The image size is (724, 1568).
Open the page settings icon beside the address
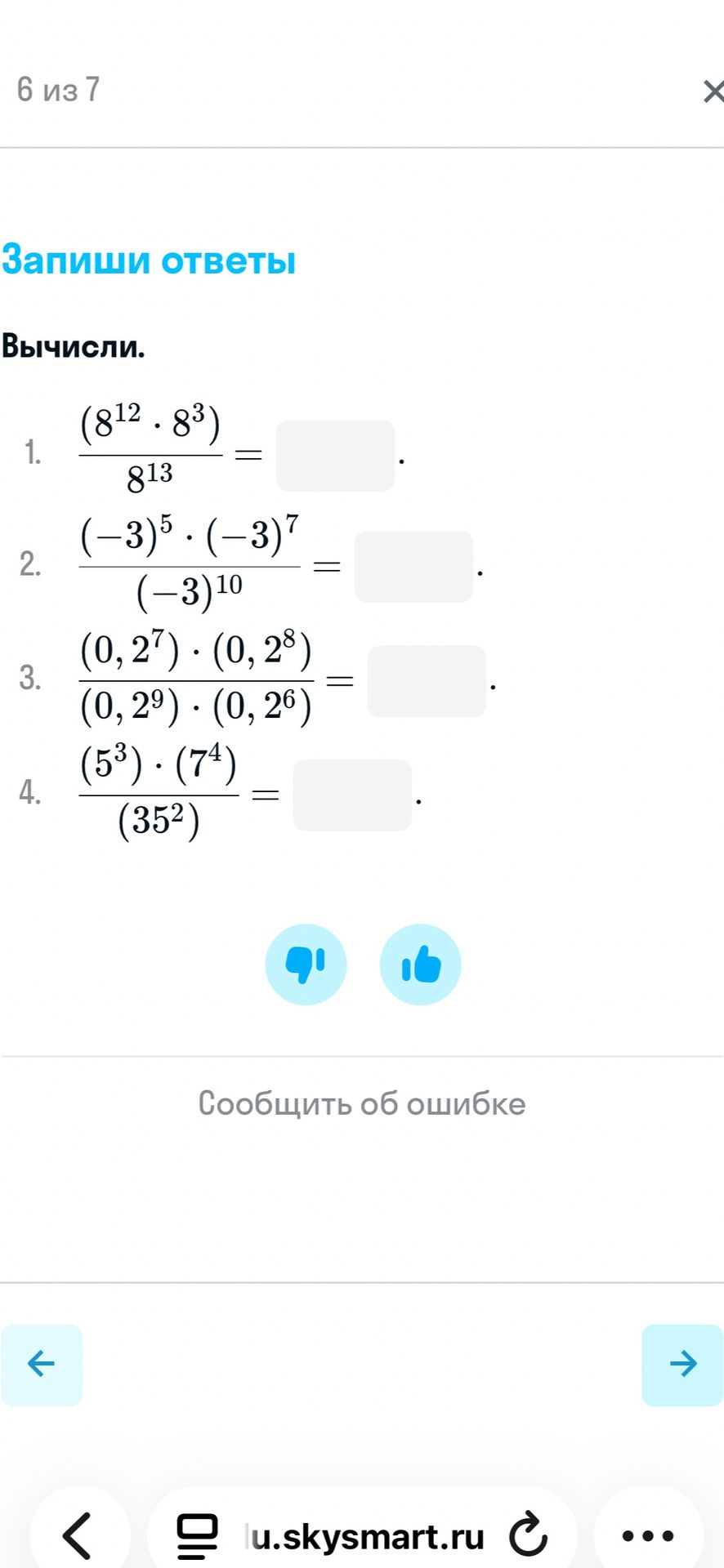point(198,1536)
